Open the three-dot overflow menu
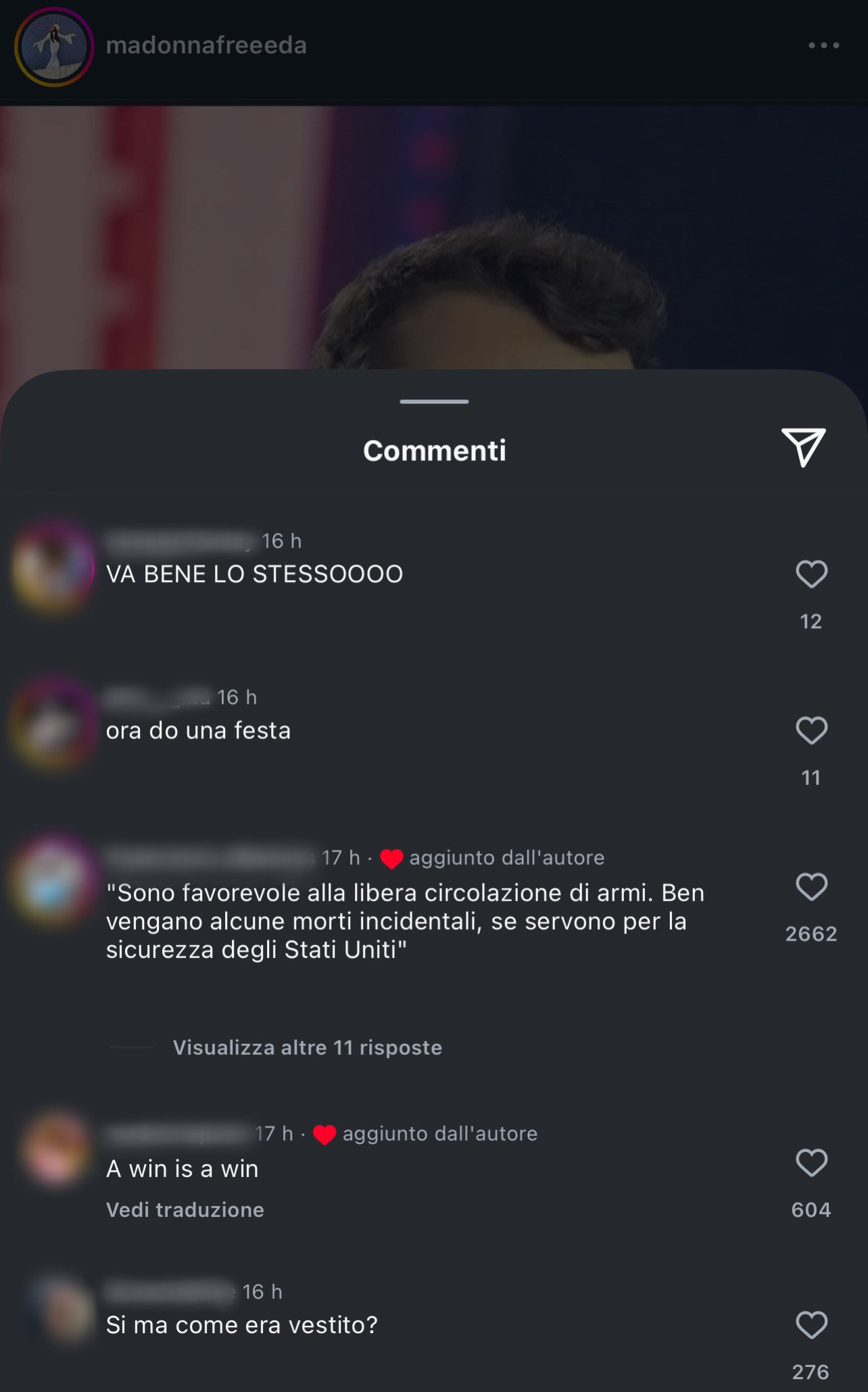The width and height of the screenshot is (868, 1392). (x=823, y=45)
